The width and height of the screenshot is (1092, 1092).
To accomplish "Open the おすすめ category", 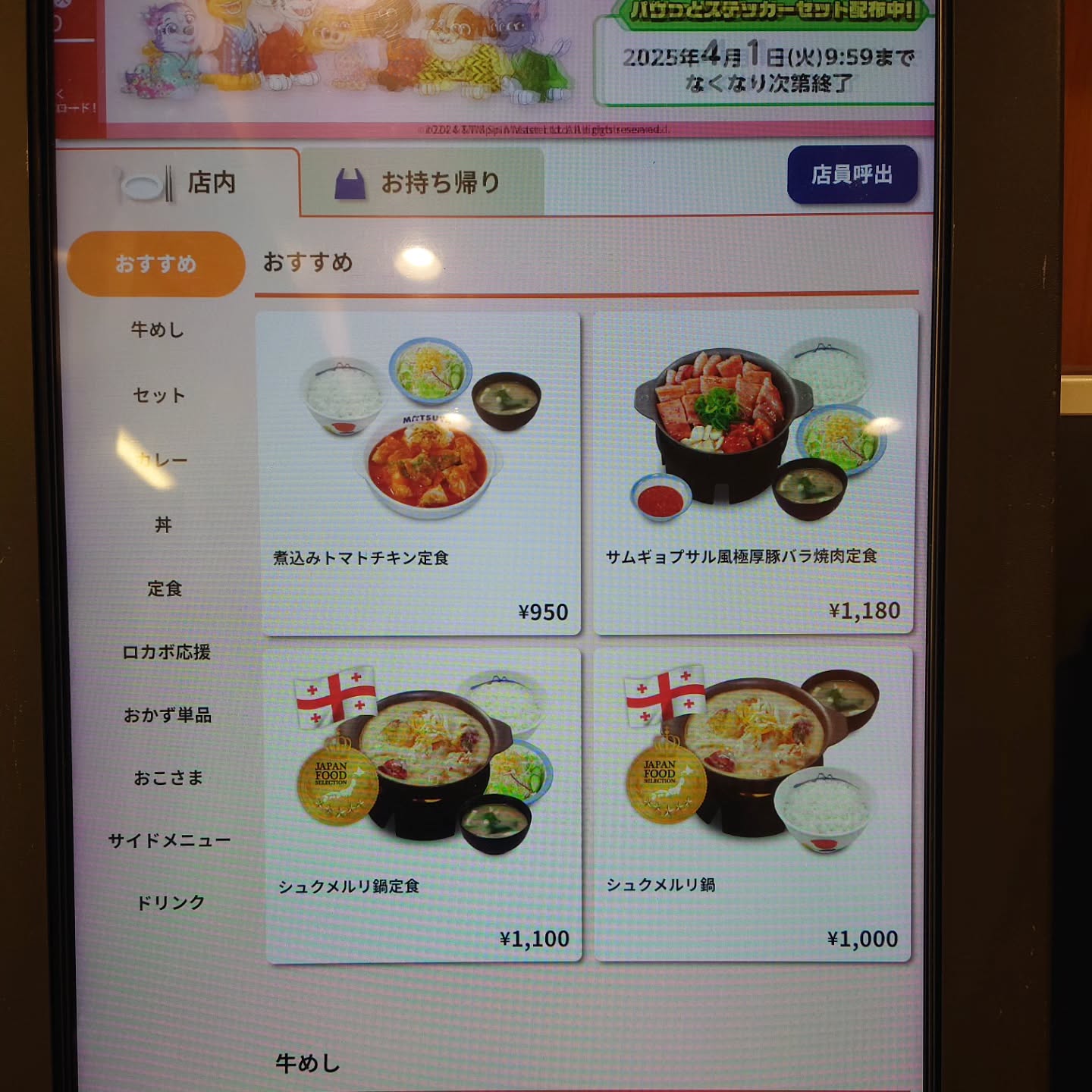I will coord(156,264).
